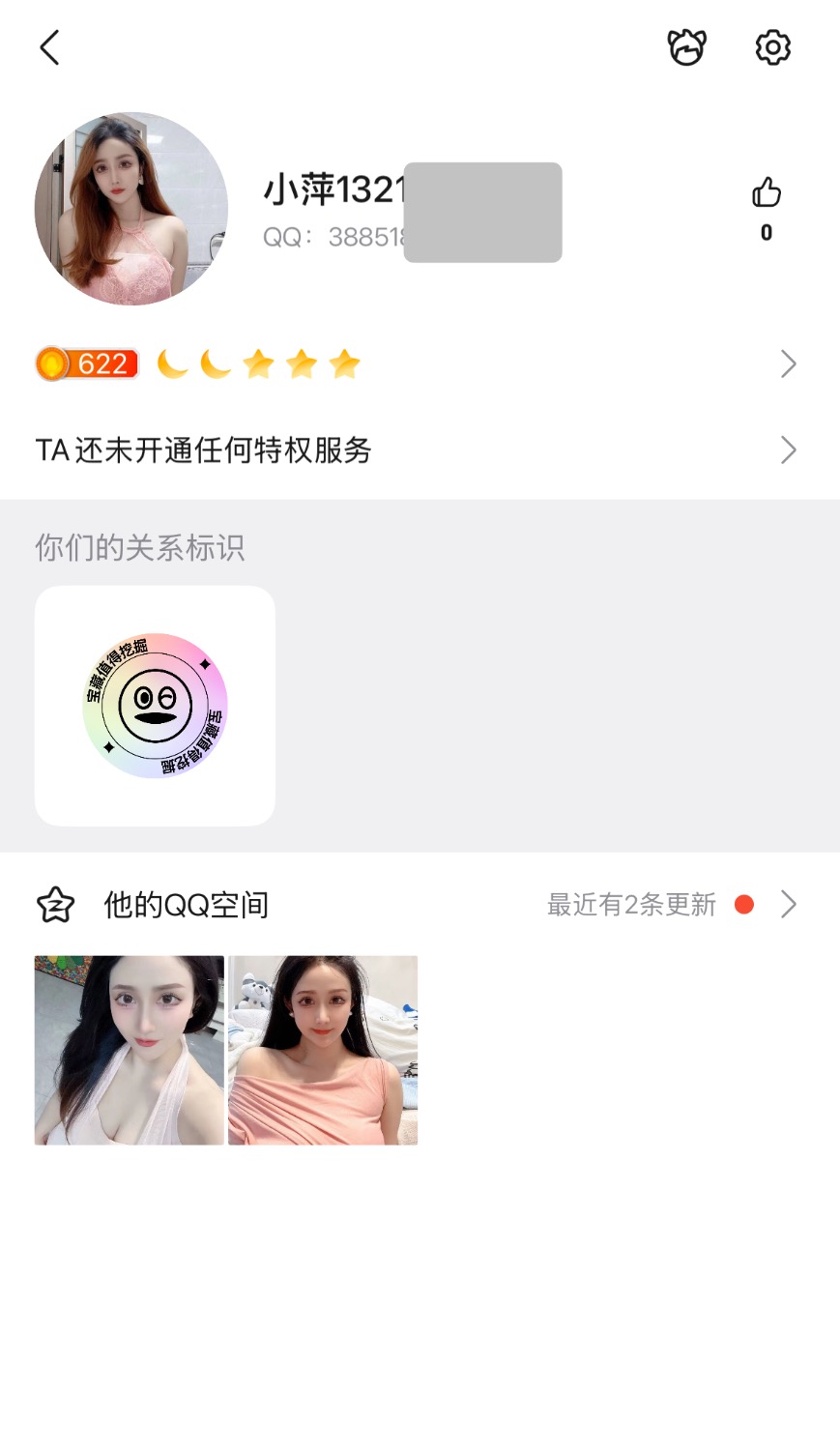View the QQ空间 photo with pink top
Screen dimensions: 840x1450
pyautogui.click(x=323, y=1051)
